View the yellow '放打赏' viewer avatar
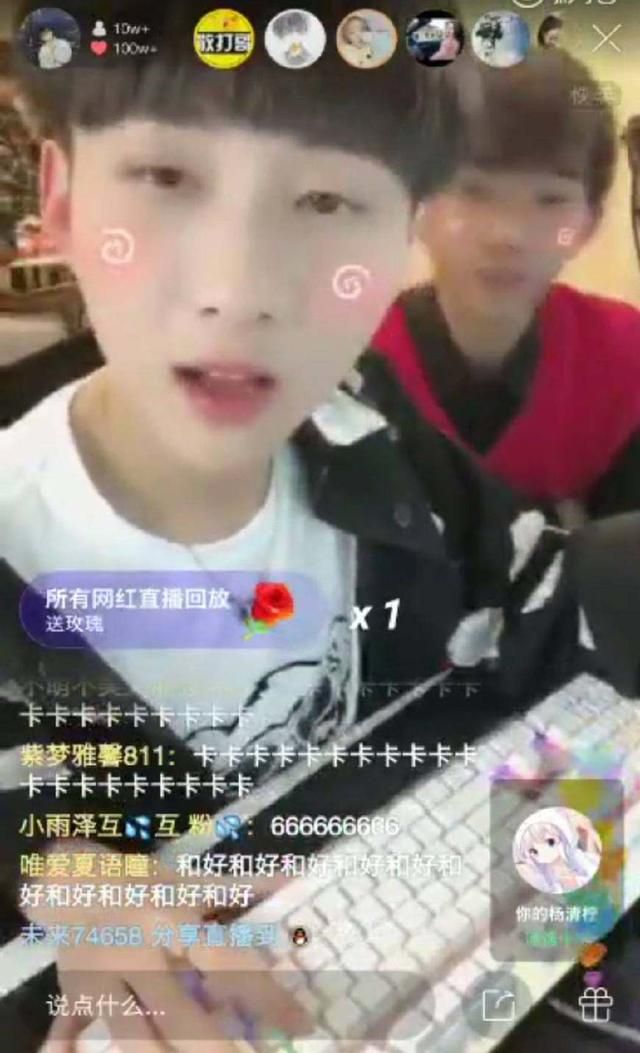Image resolution: width=640 pixels, height=1053 pixels. click(223, 39)
